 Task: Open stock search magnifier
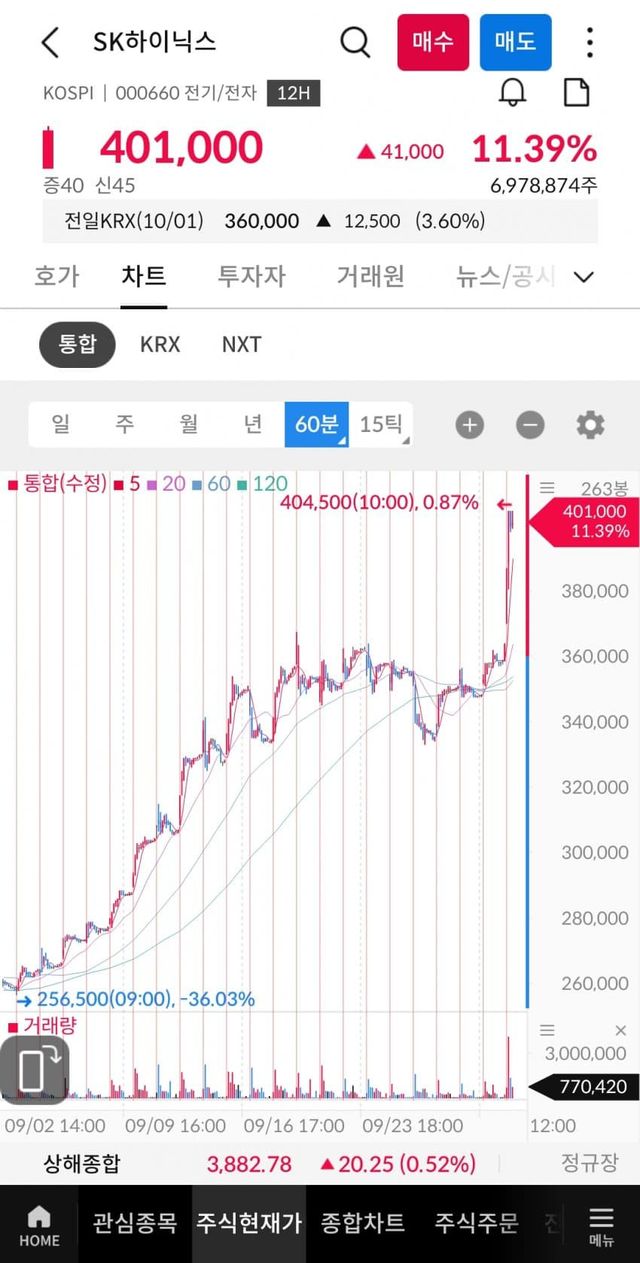(x=355, y=42)
